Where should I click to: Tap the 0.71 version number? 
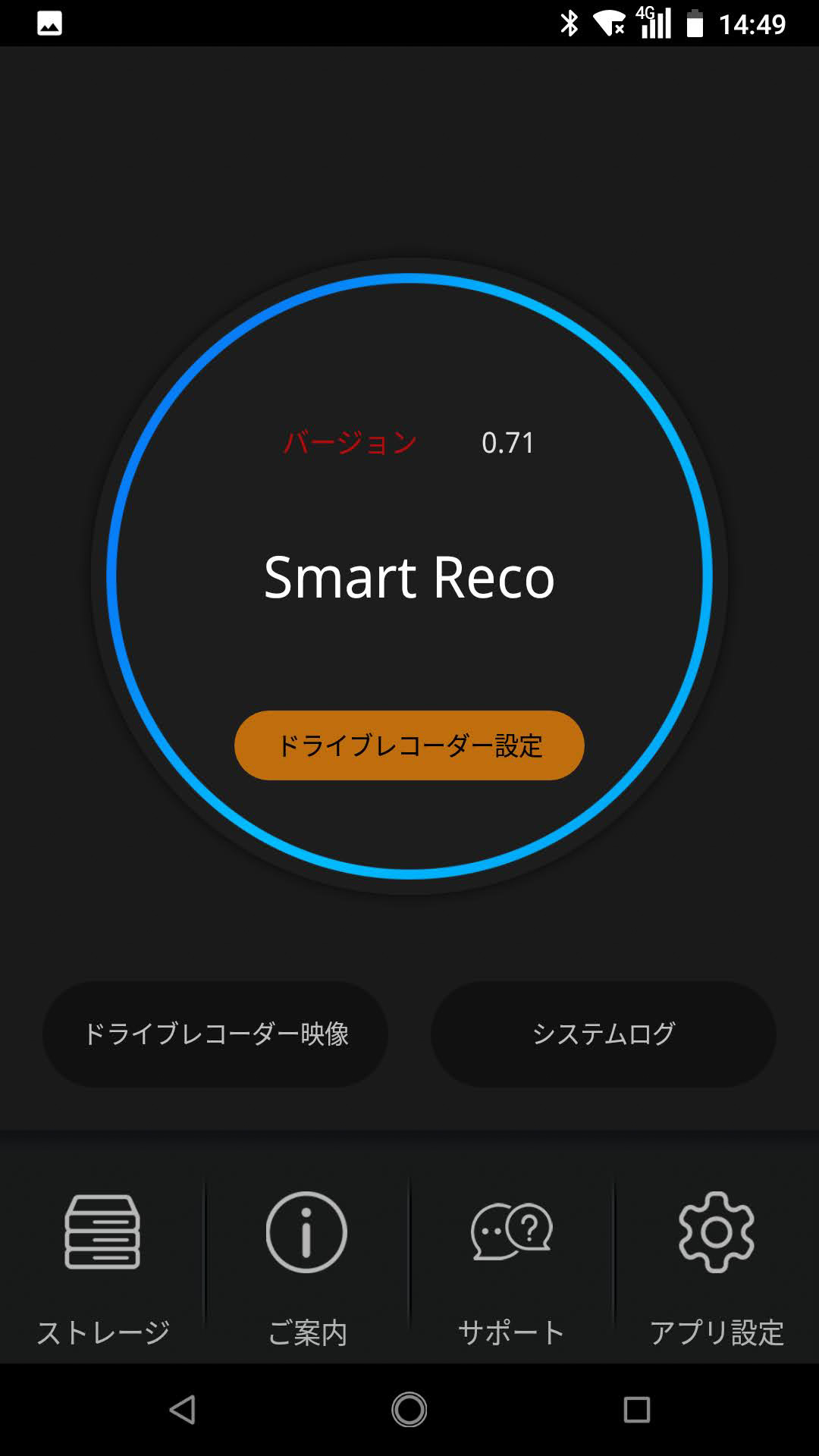click(x=508, y=441)
